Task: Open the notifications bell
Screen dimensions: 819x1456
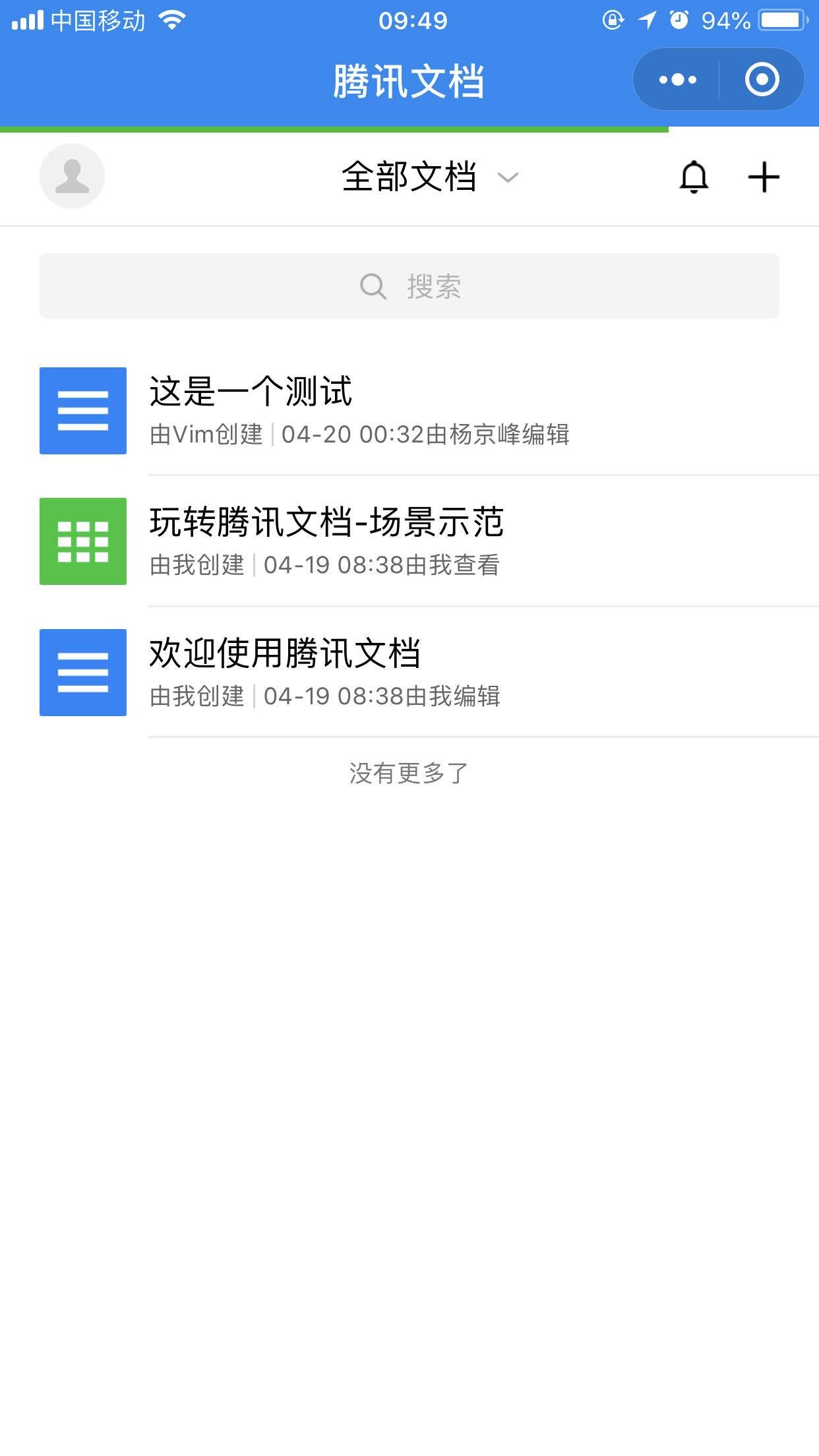Action: [694, 177]
